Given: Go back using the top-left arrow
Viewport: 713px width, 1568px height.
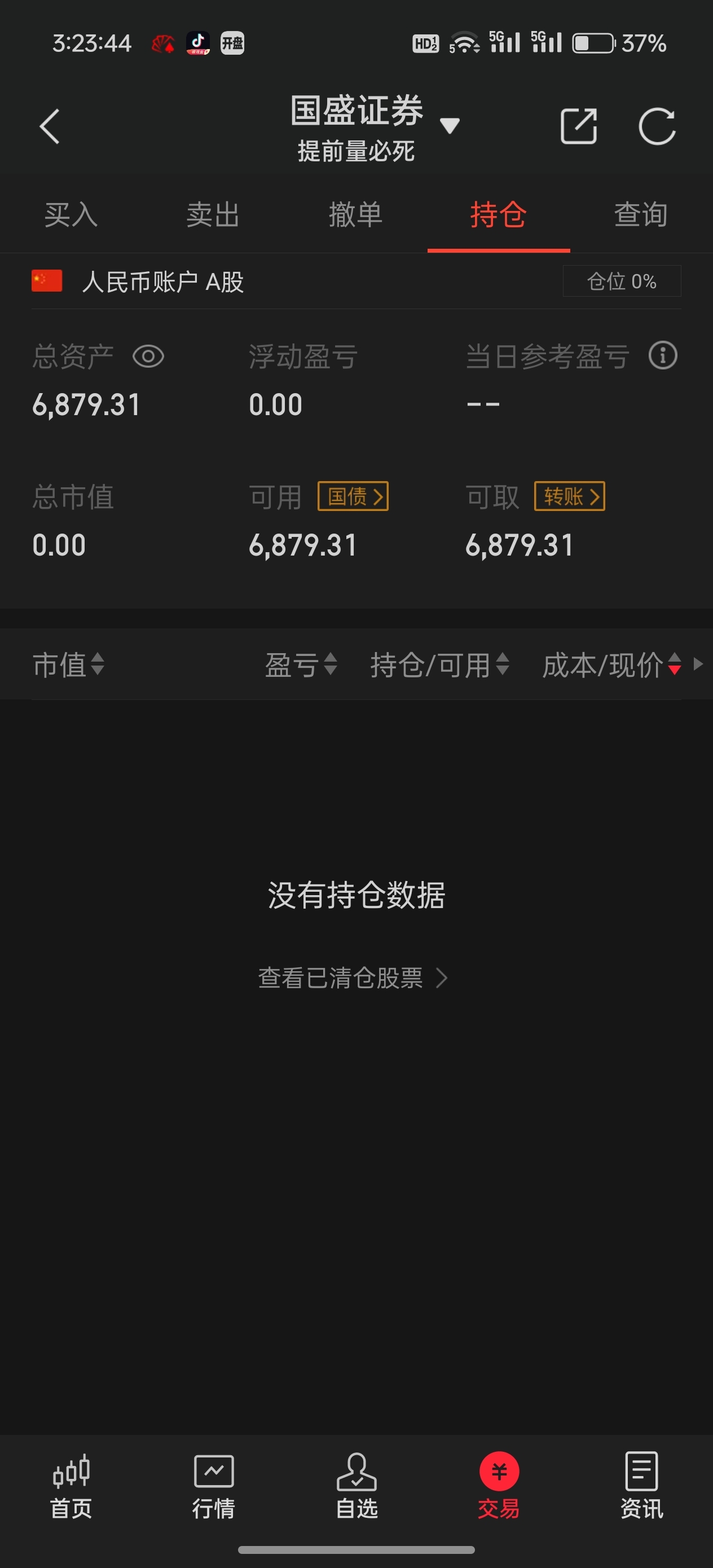Looking at the screenshot, I should 49,126.
